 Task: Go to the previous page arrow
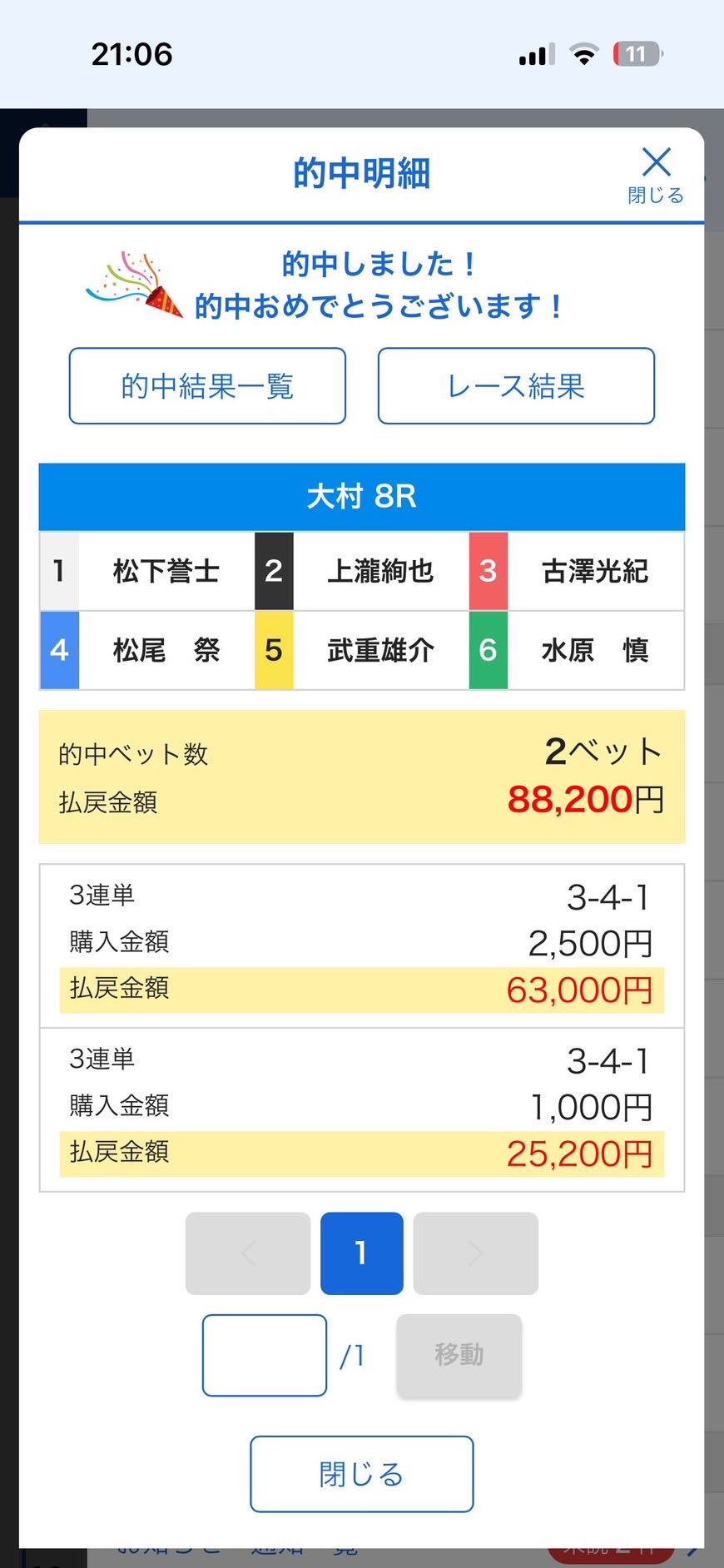248,1253
